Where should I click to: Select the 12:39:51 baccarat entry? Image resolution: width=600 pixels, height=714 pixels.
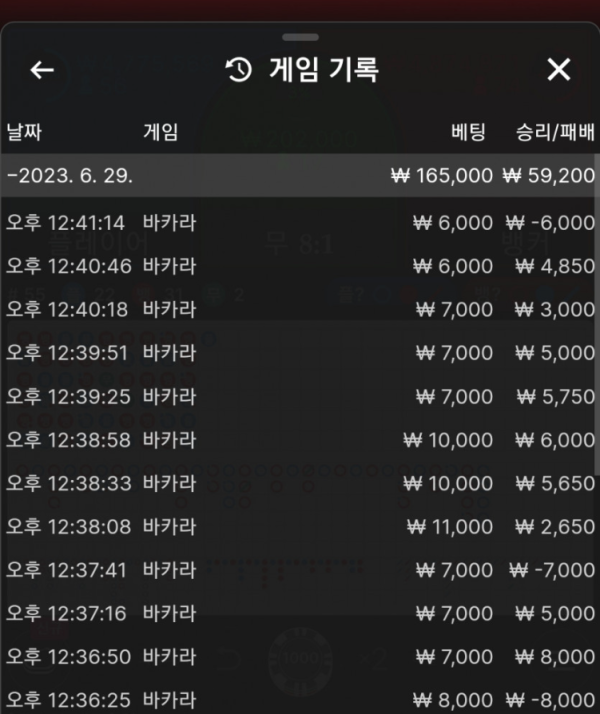click(298, 353)
